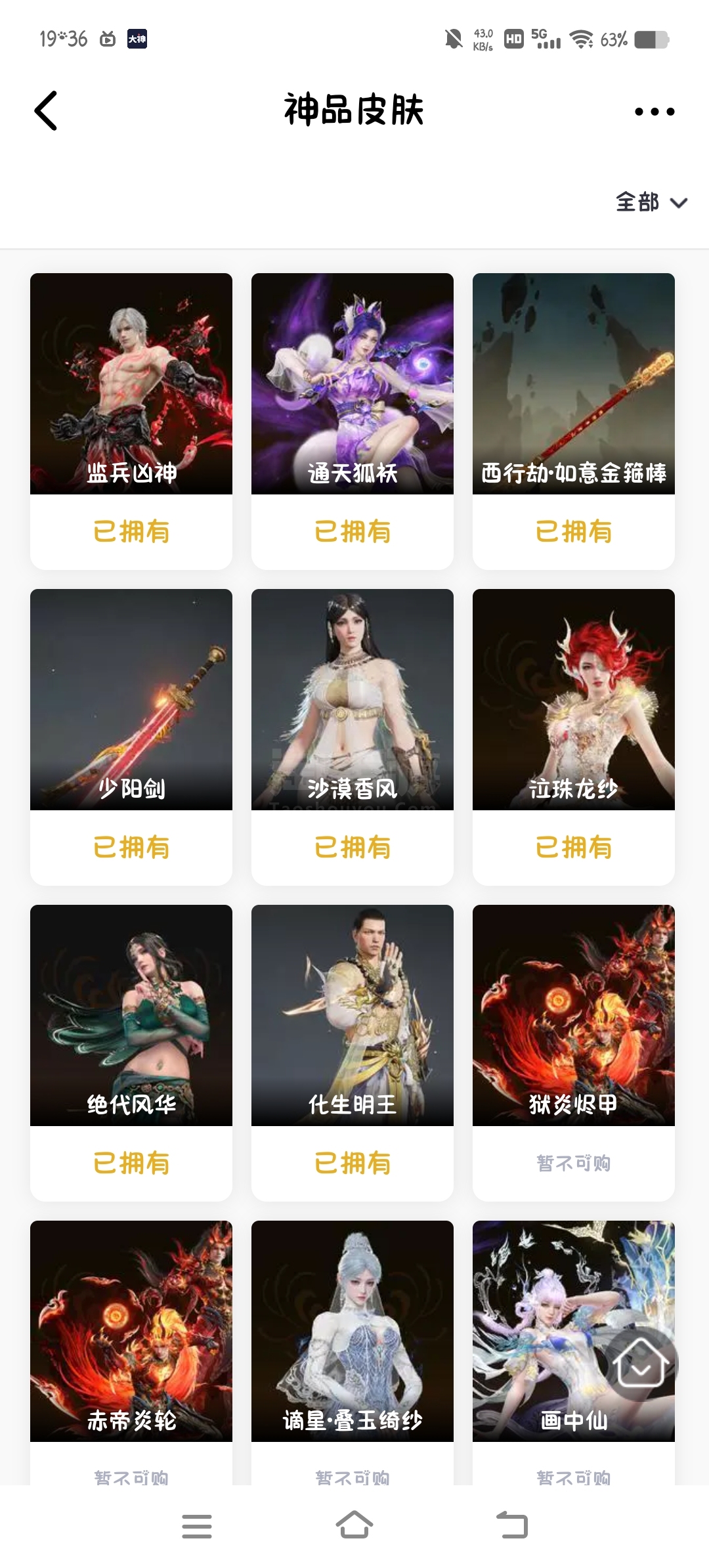Open the 监兵凶神 skin card
Screen dimensions: 709x1568
click(131, 384)
